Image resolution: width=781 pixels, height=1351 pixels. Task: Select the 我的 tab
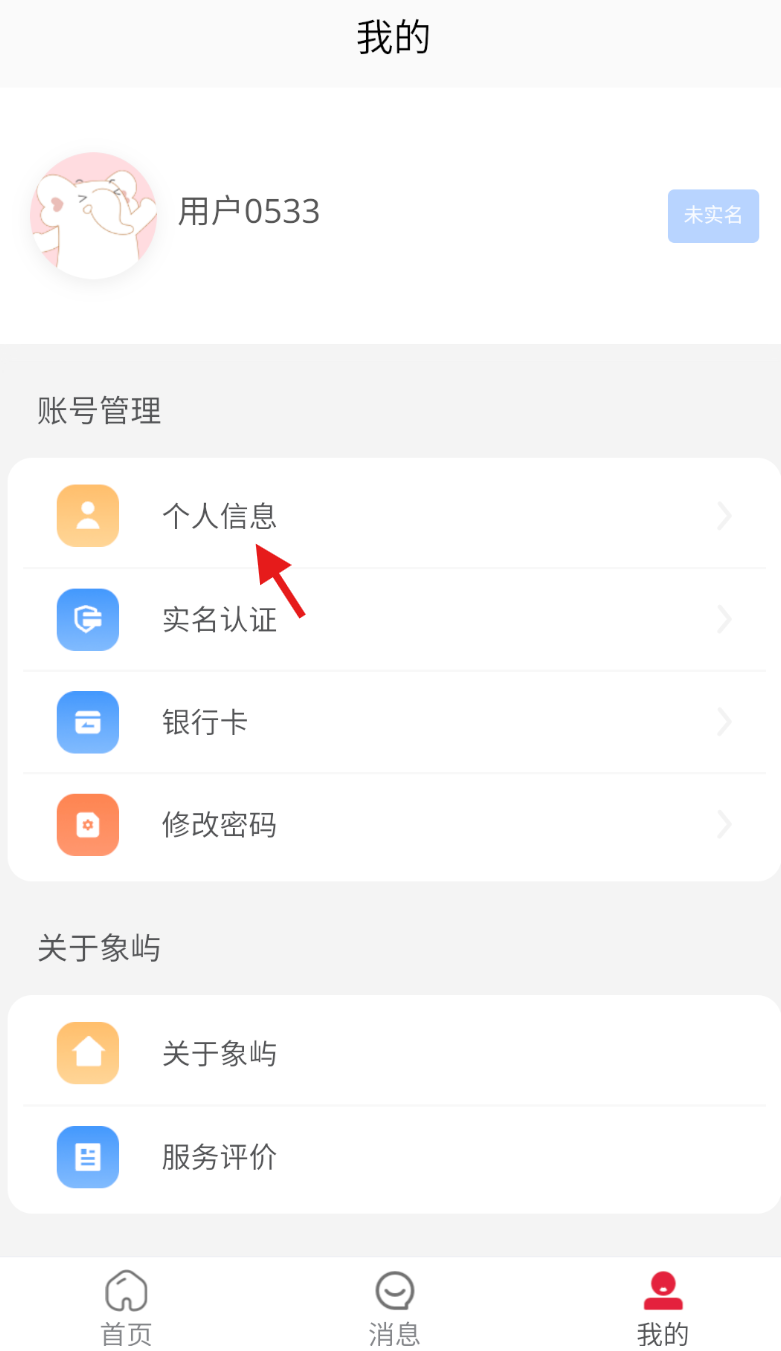tap(662, 1307)
